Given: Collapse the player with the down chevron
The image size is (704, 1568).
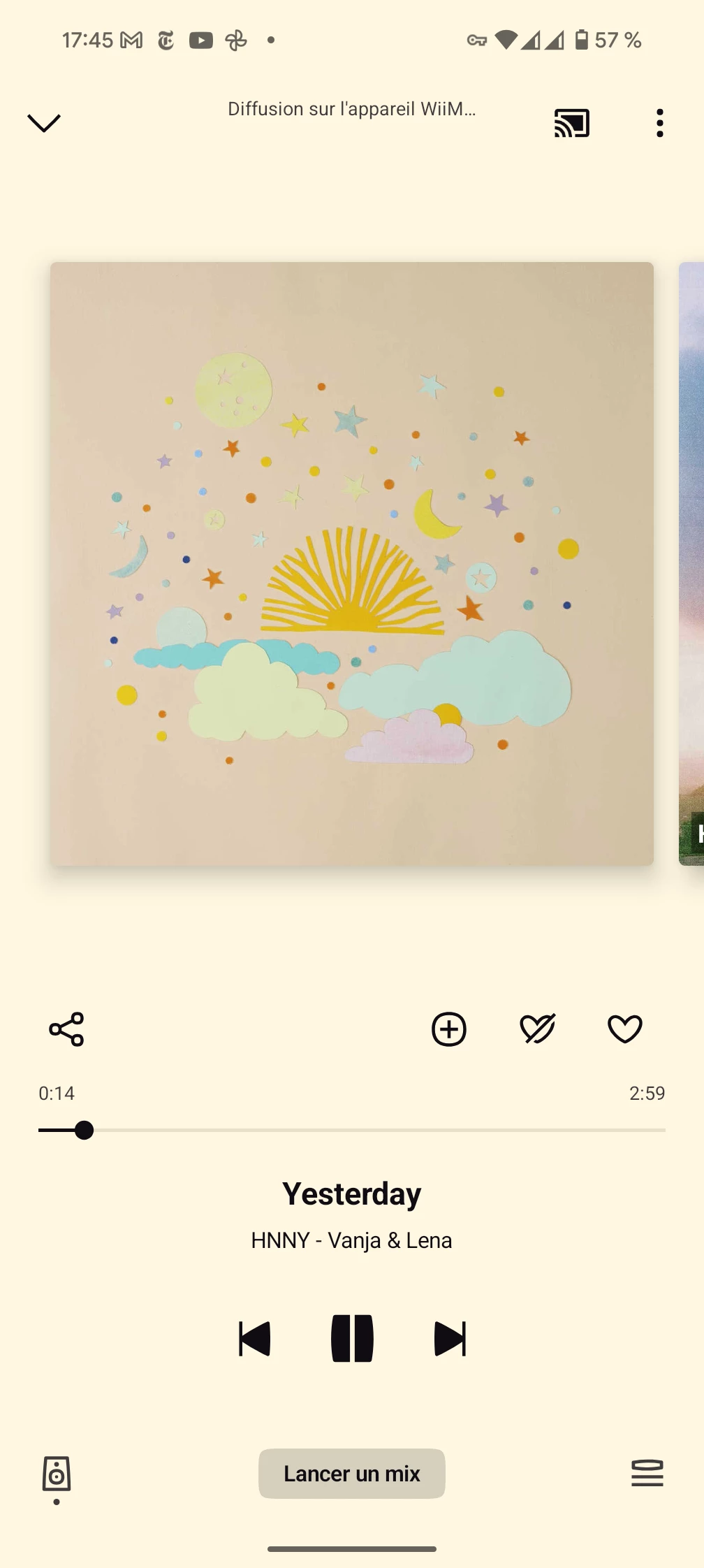Looking at the screenshot, I should 44,123.
